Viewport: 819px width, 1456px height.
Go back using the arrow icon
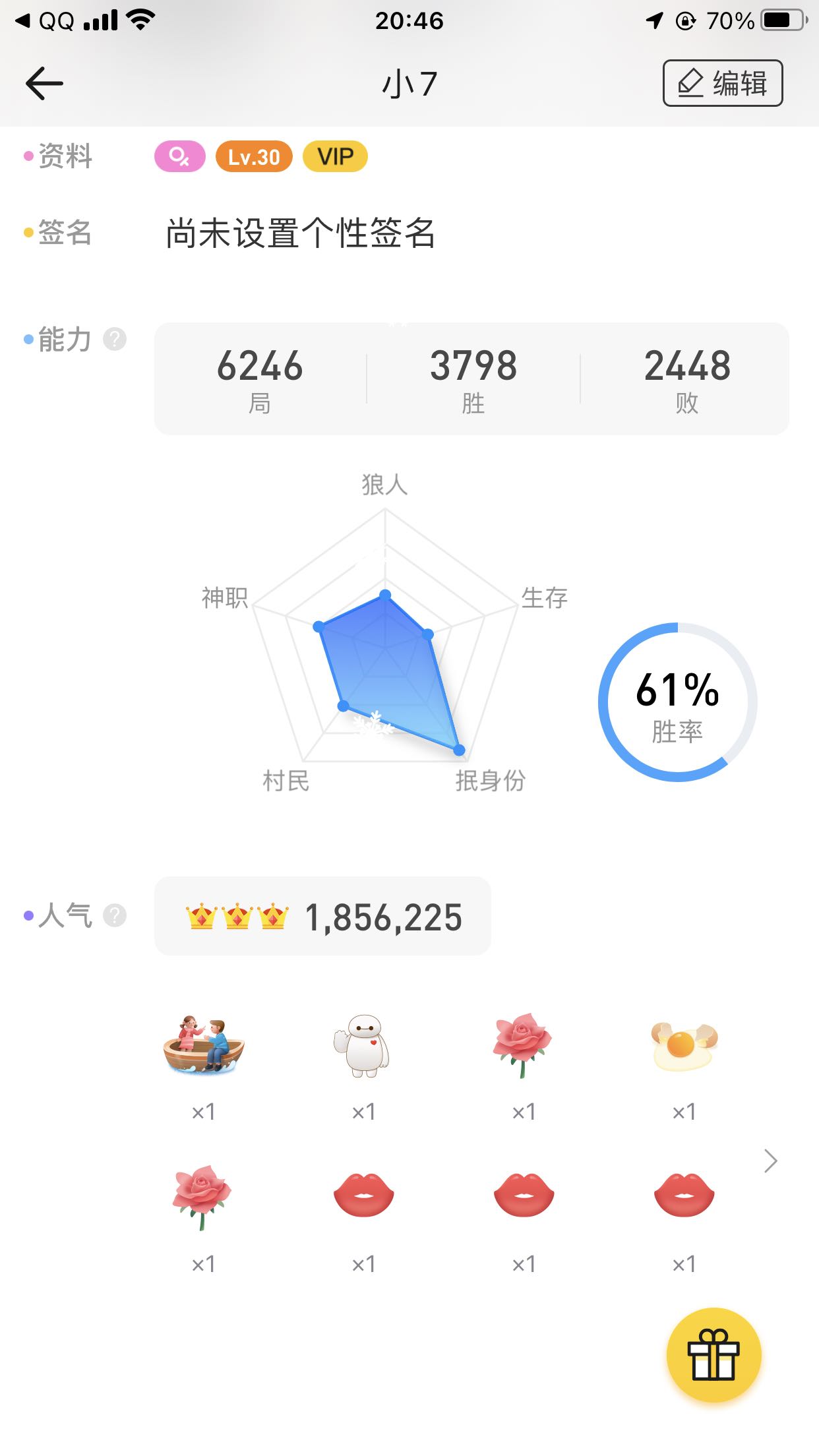(x=44, y=84)
